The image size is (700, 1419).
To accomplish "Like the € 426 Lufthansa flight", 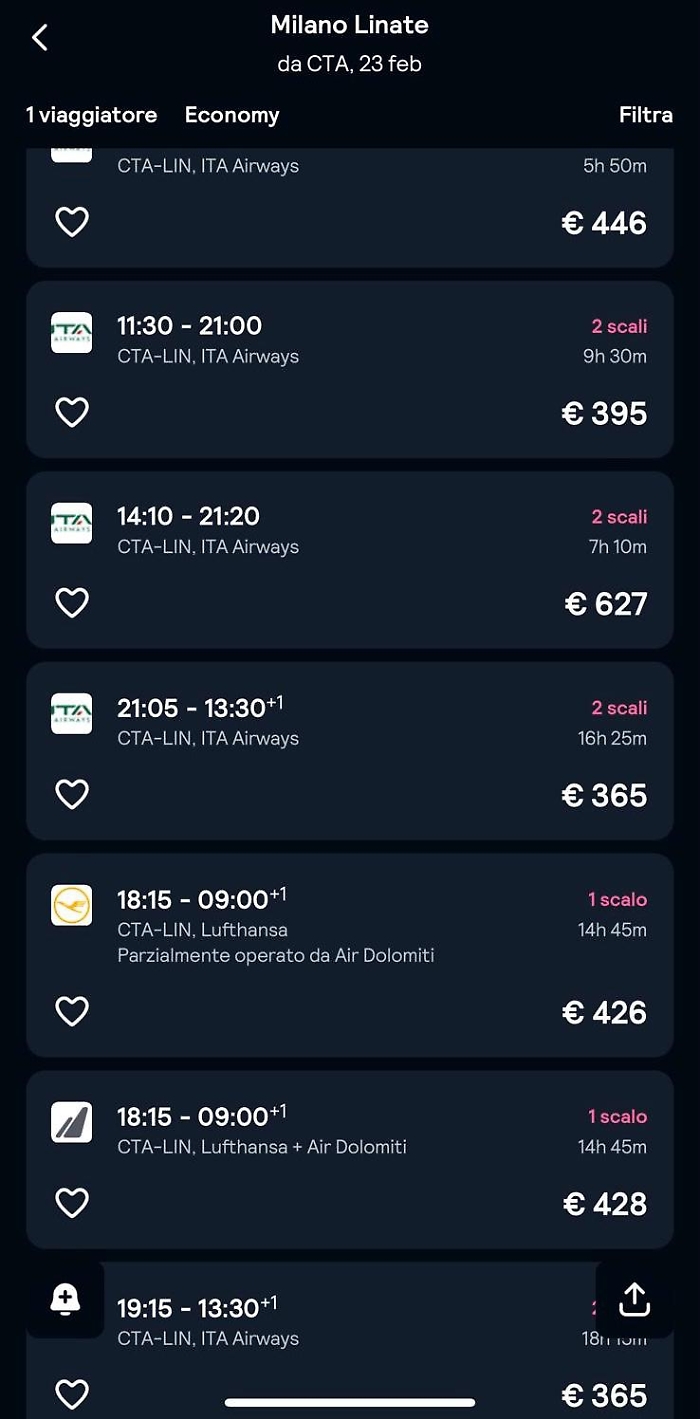I will click(x=72, y=1011).
